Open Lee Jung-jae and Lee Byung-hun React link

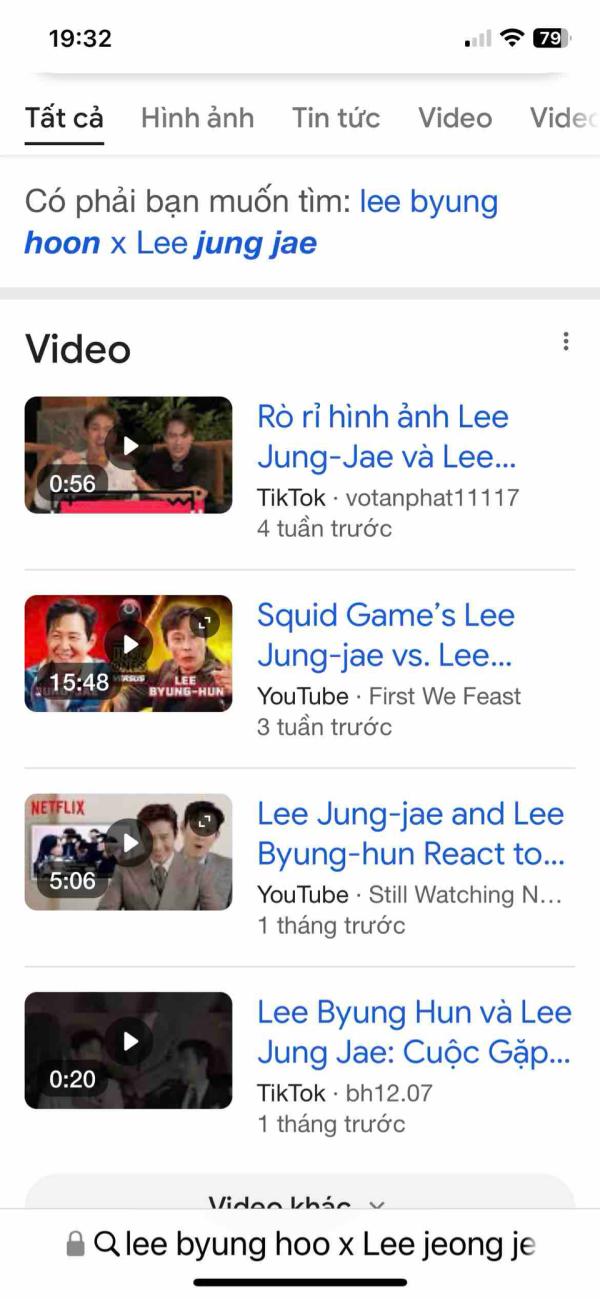pyautogui.click(x=410, y=834)
